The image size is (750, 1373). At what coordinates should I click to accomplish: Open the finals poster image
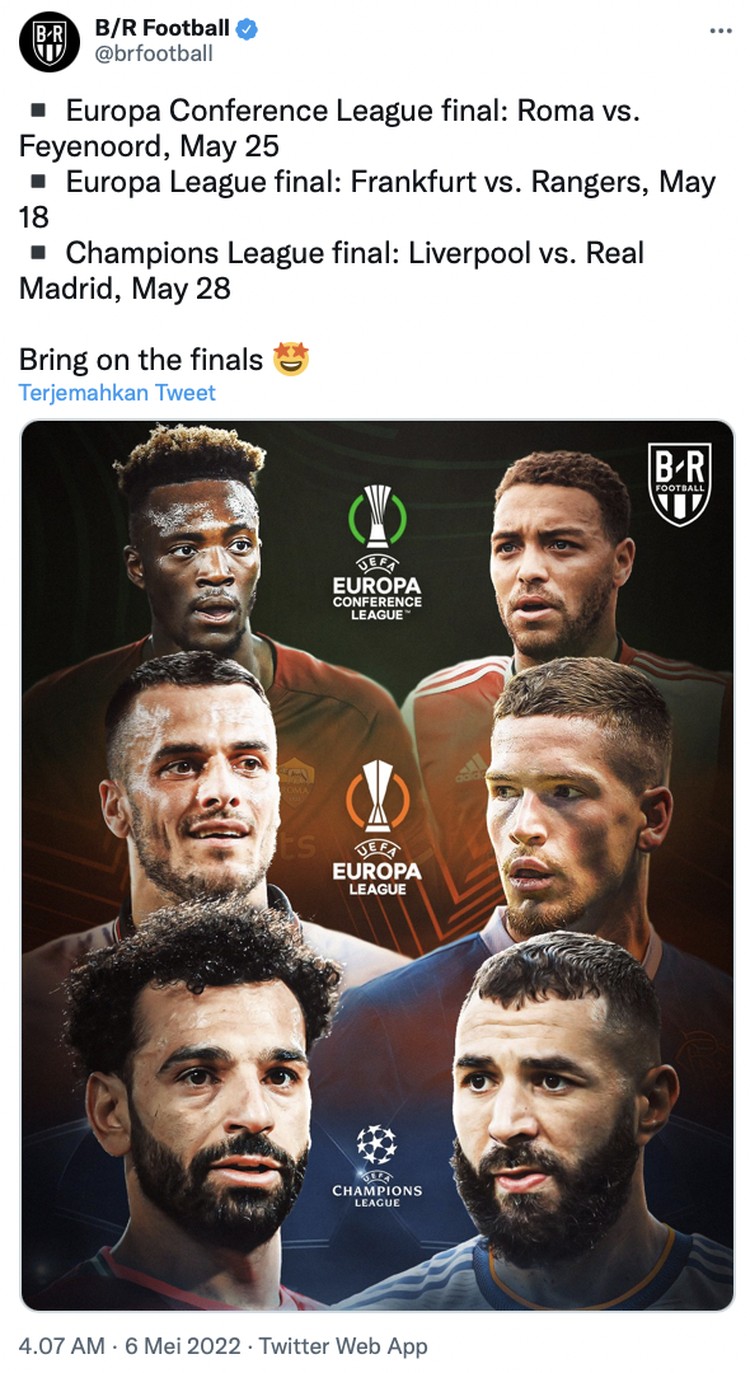click(377, 865)
